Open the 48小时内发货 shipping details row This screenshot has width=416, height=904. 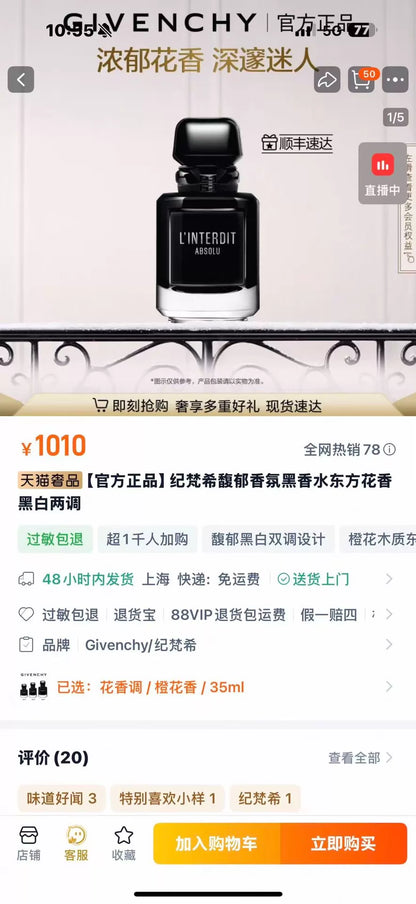[206, 579]
